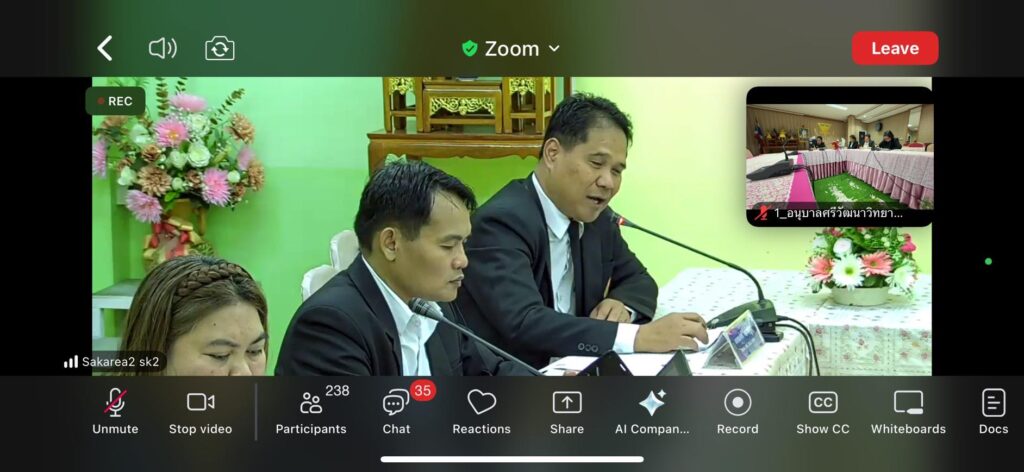
Task: Unmute the microphone
Action: [116, 411]
